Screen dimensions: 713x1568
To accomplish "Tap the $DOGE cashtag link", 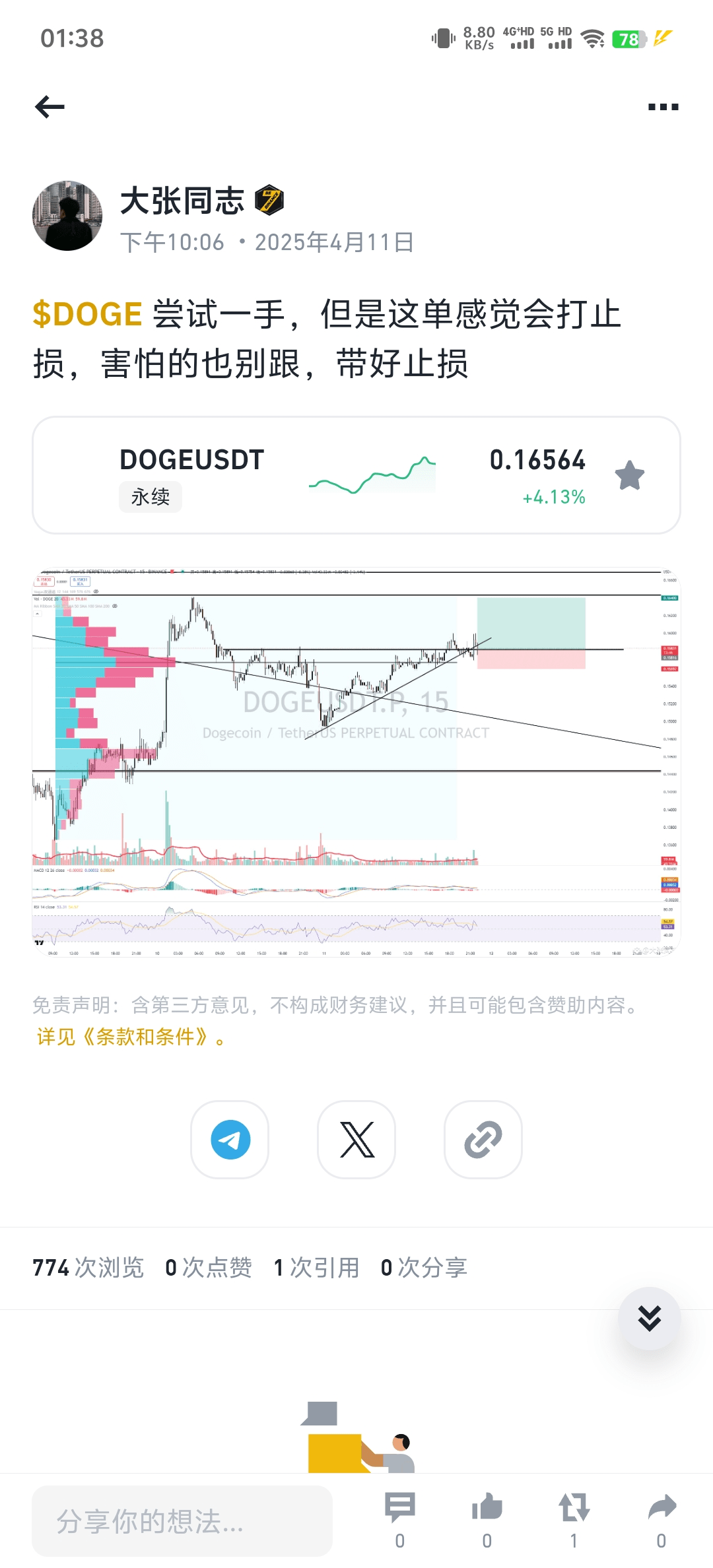I will click(x=87, y=314).
